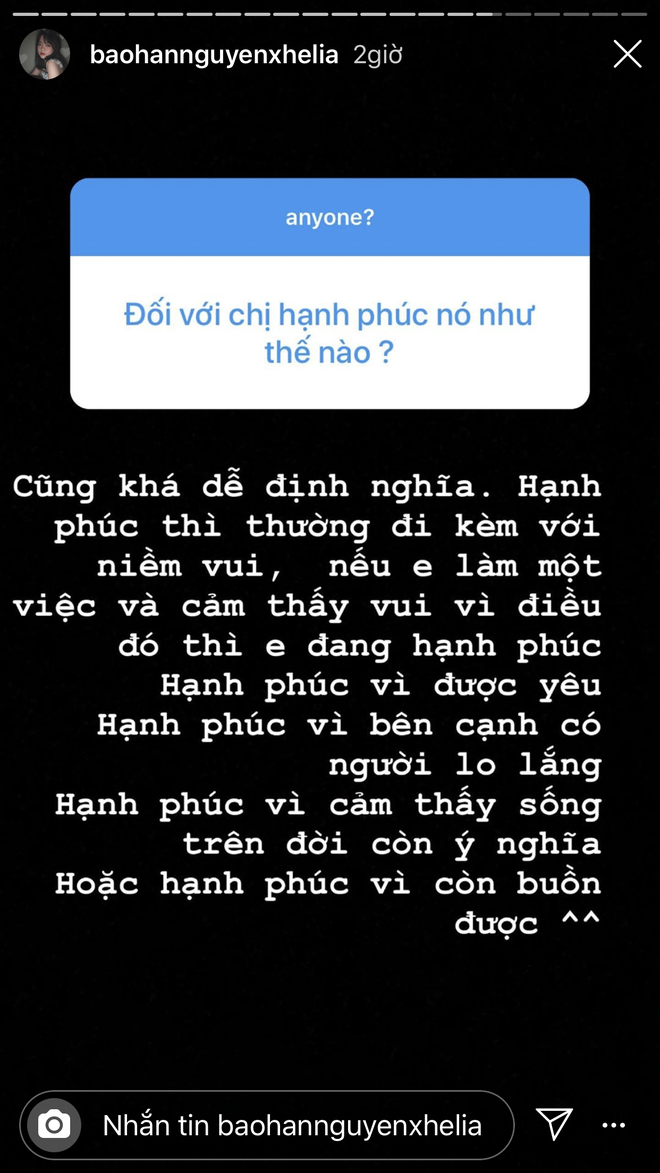Image resolution: width=660 pixels, height=1173 pixels.
Task: Share this story via paper plane
Action: (x=553, y=1123)
